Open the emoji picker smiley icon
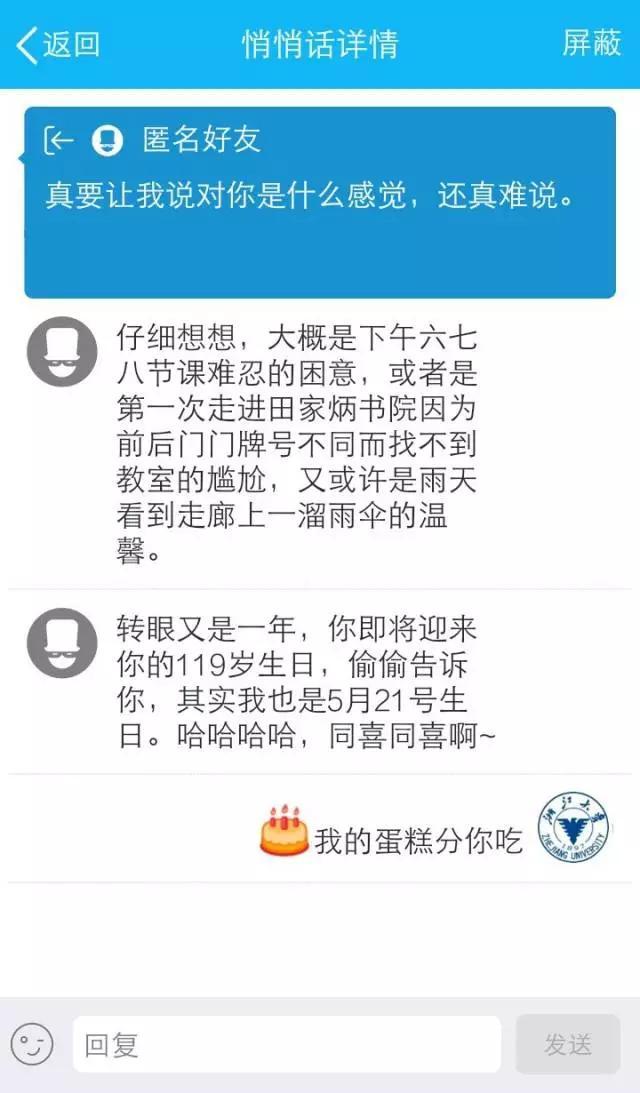 31,1045
